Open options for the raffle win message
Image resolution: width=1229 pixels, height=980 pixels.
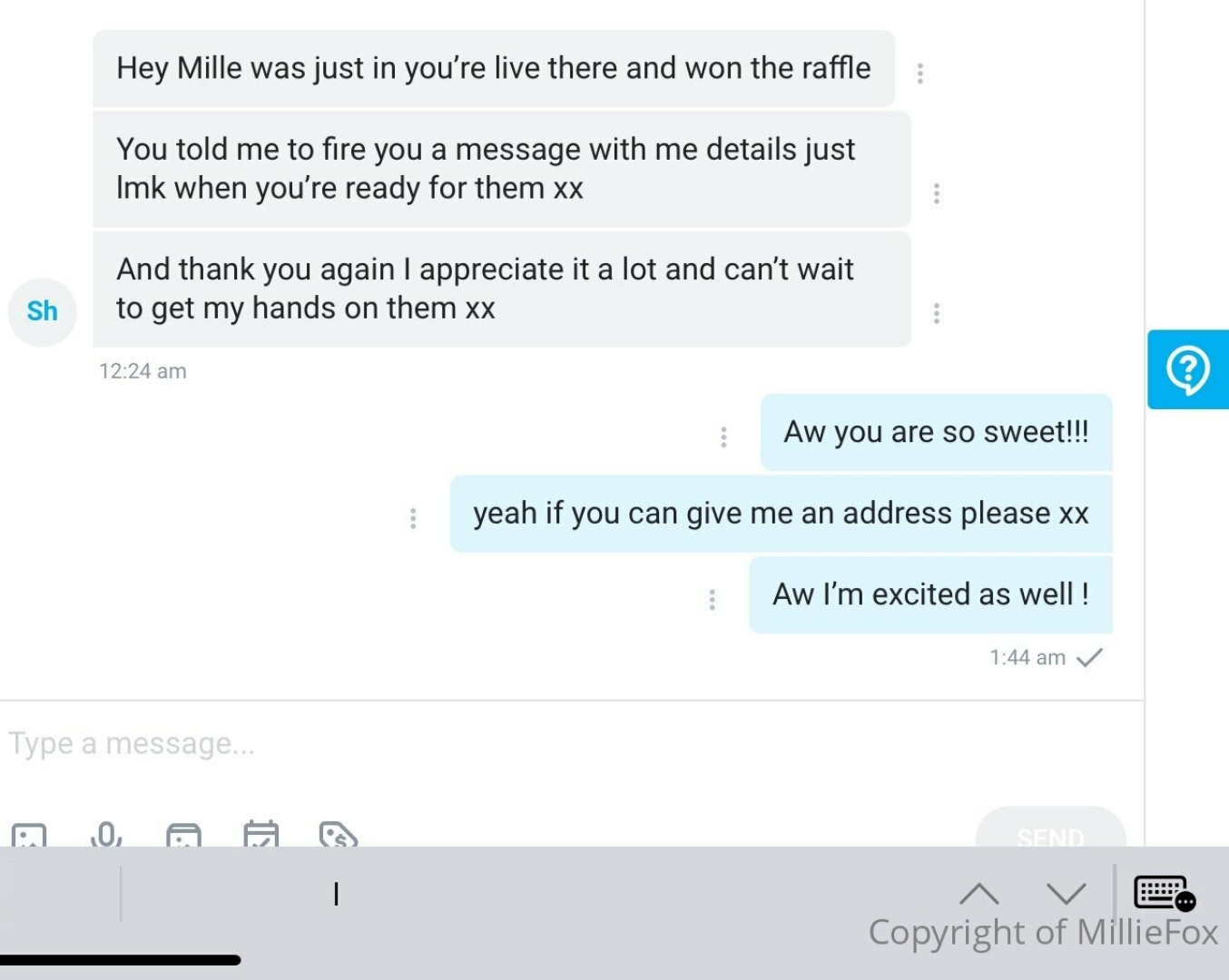920,73
